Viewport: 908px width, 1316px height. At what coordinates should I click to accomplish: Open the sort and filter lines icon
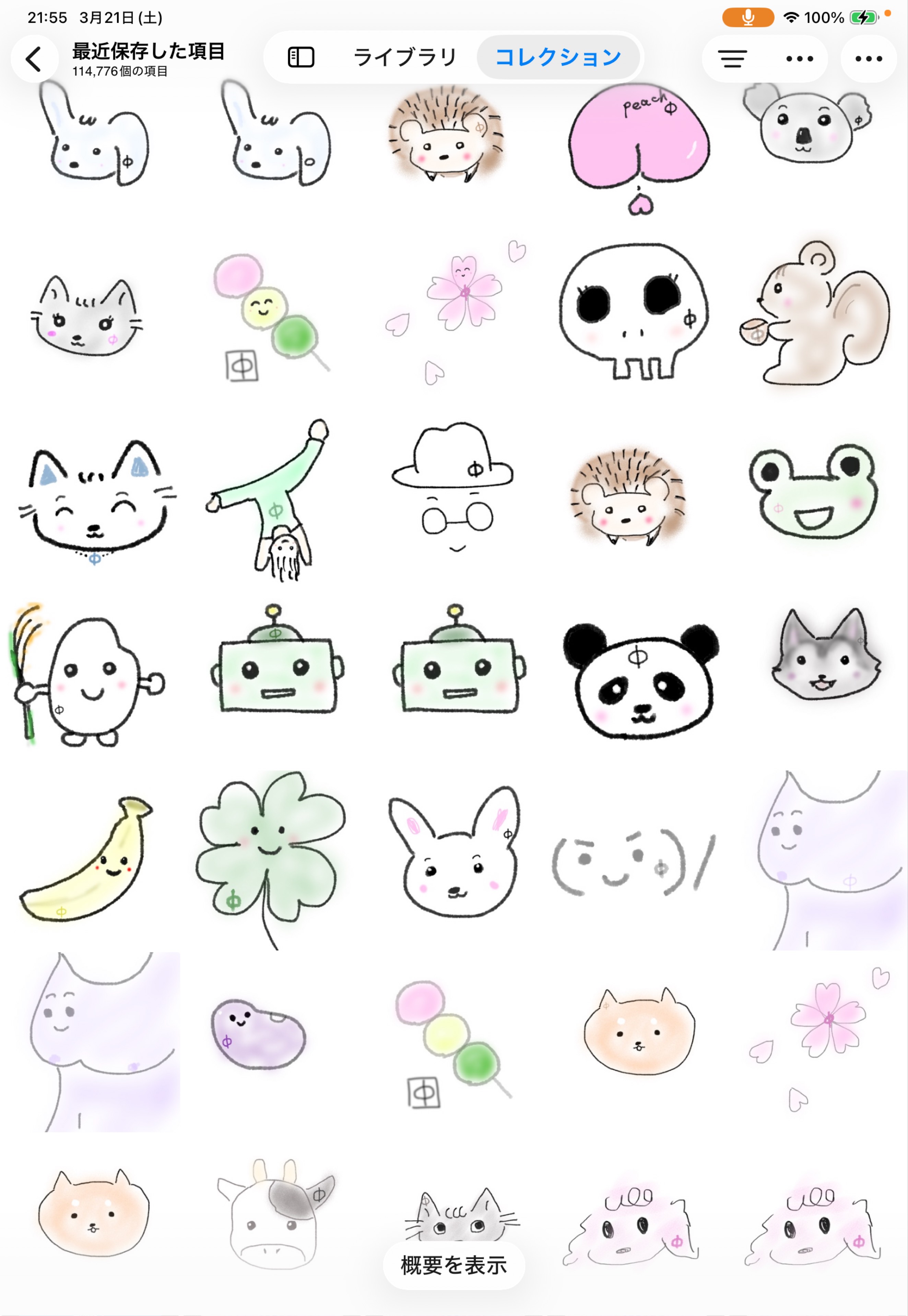[x=732, y=59]
